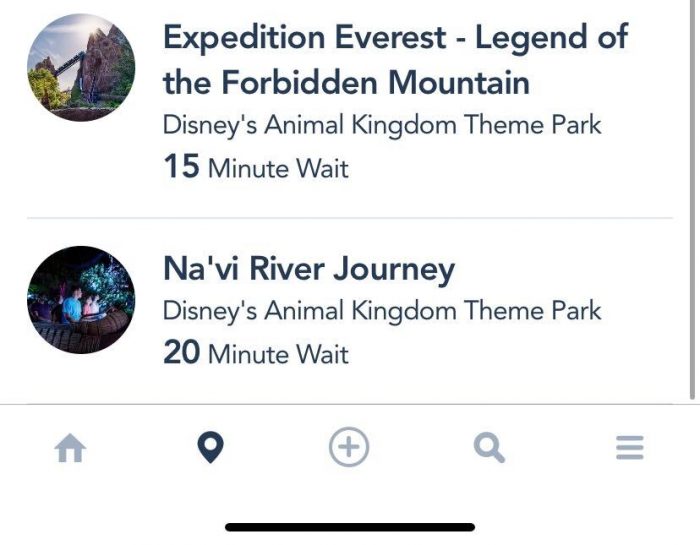The height and width of the screenshot is (545, 700).
Task: Switch to the map location tab
Action: click(210, 449)
